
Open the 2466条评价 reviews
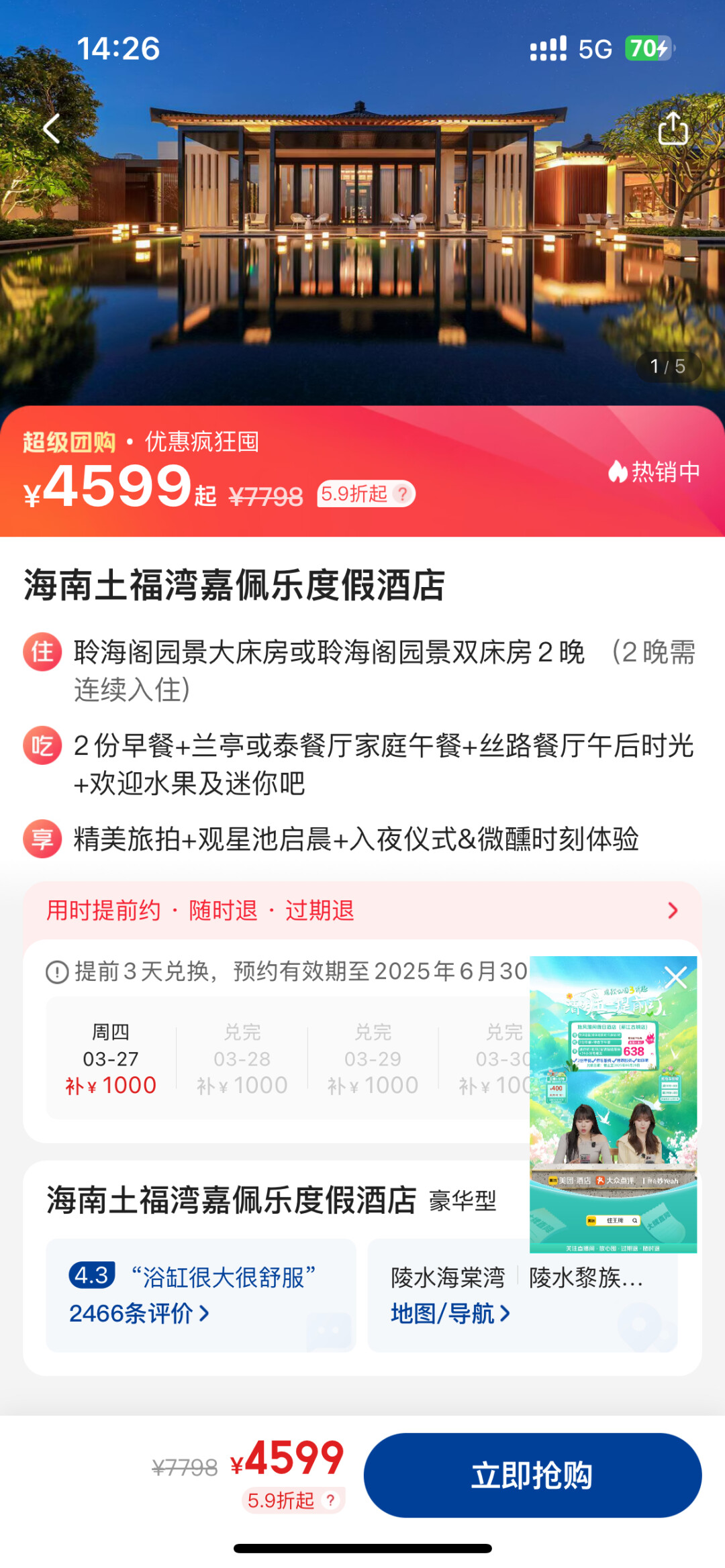pos(139,1313)
